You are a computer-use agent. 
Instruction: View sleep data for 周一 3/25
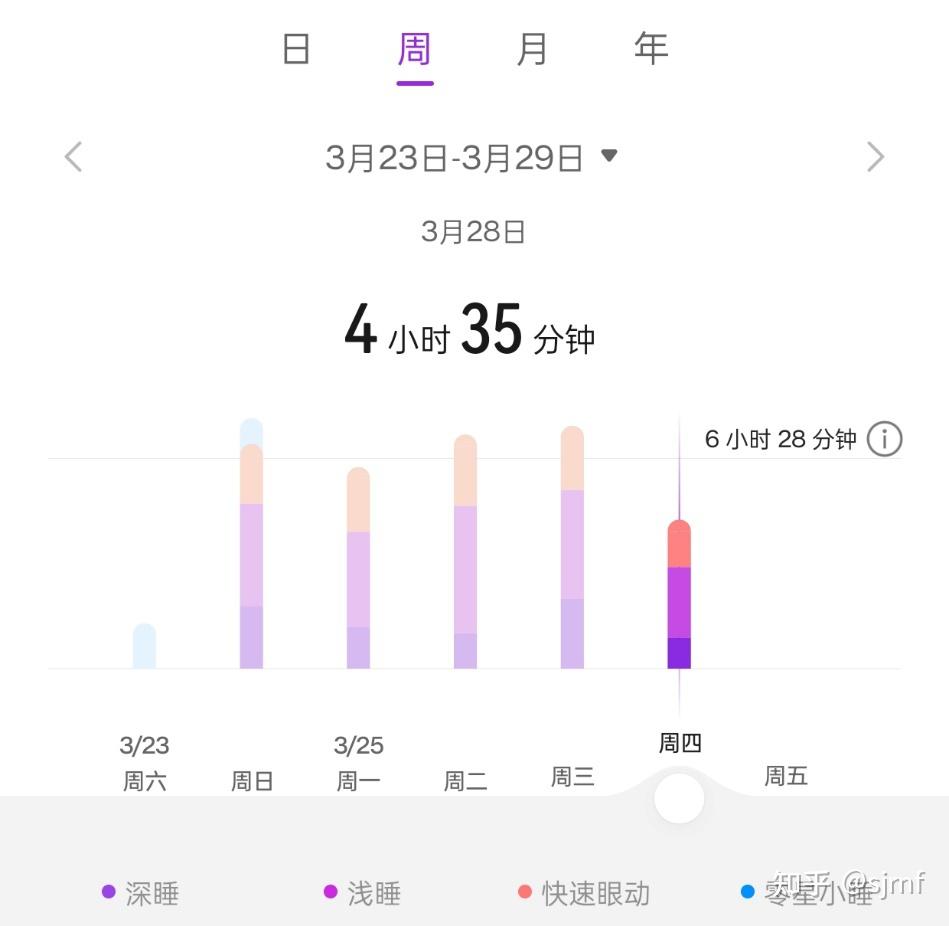point(358,568)
